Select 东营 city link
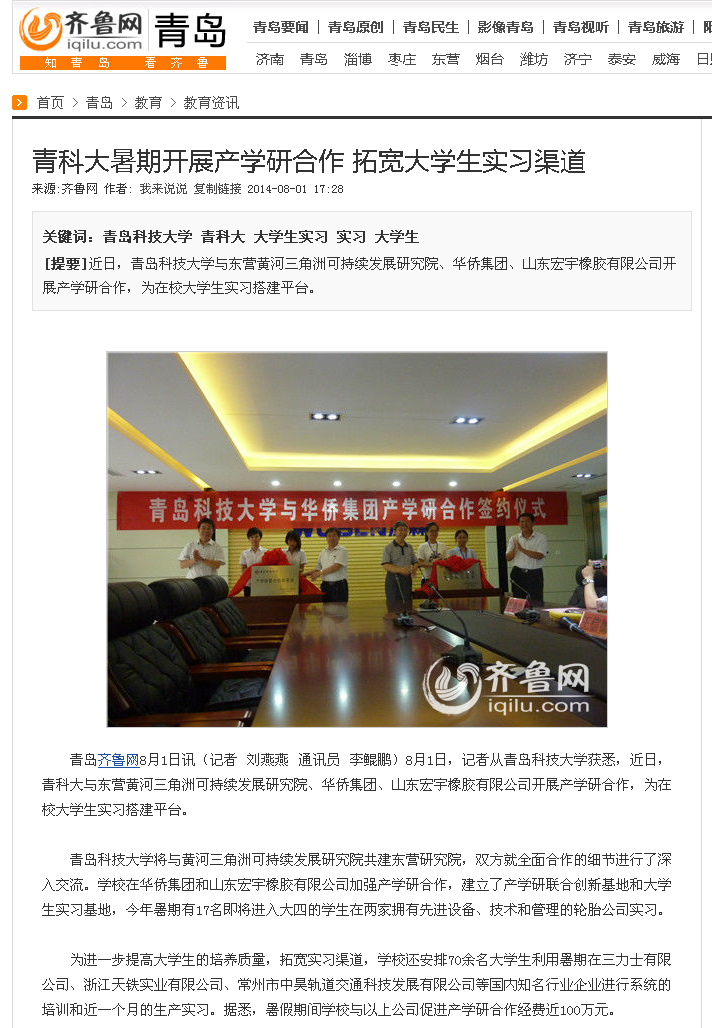The width and height of the screenshot is (712, 1028). [x=446, y=59]
